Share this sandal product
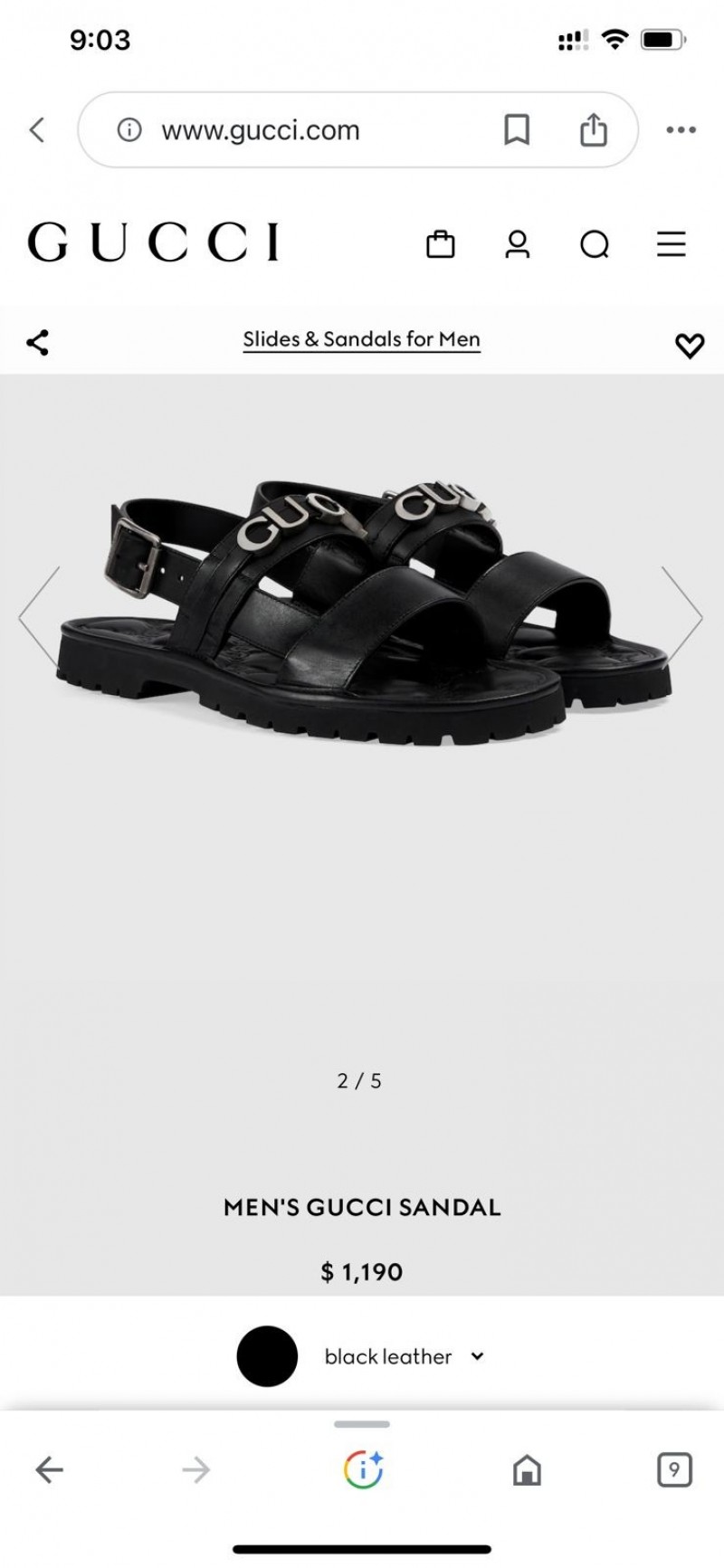Screen dimensions: 724x1568 (37, 342)
